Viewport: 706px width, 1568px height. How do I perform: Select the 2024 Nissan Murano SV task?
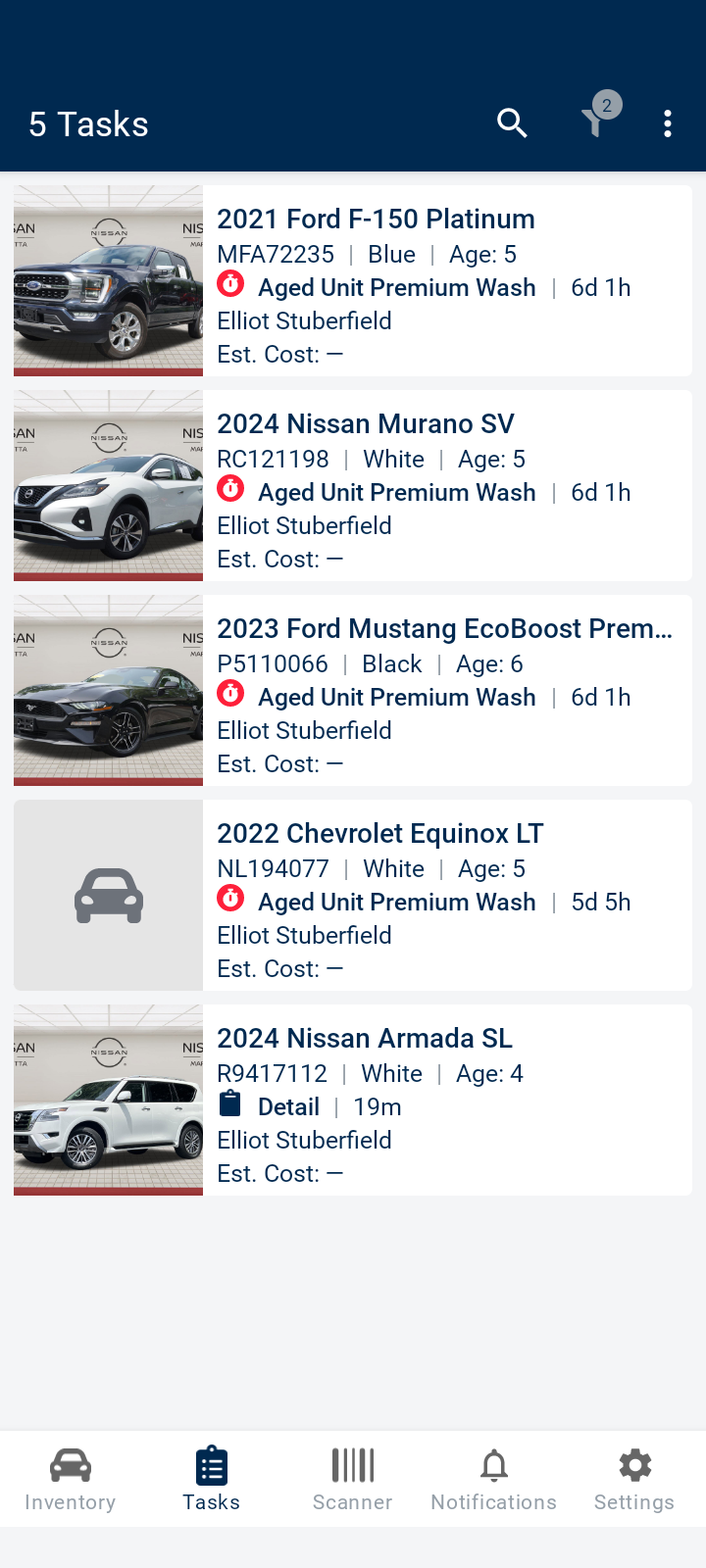click(x=353, y=485)
